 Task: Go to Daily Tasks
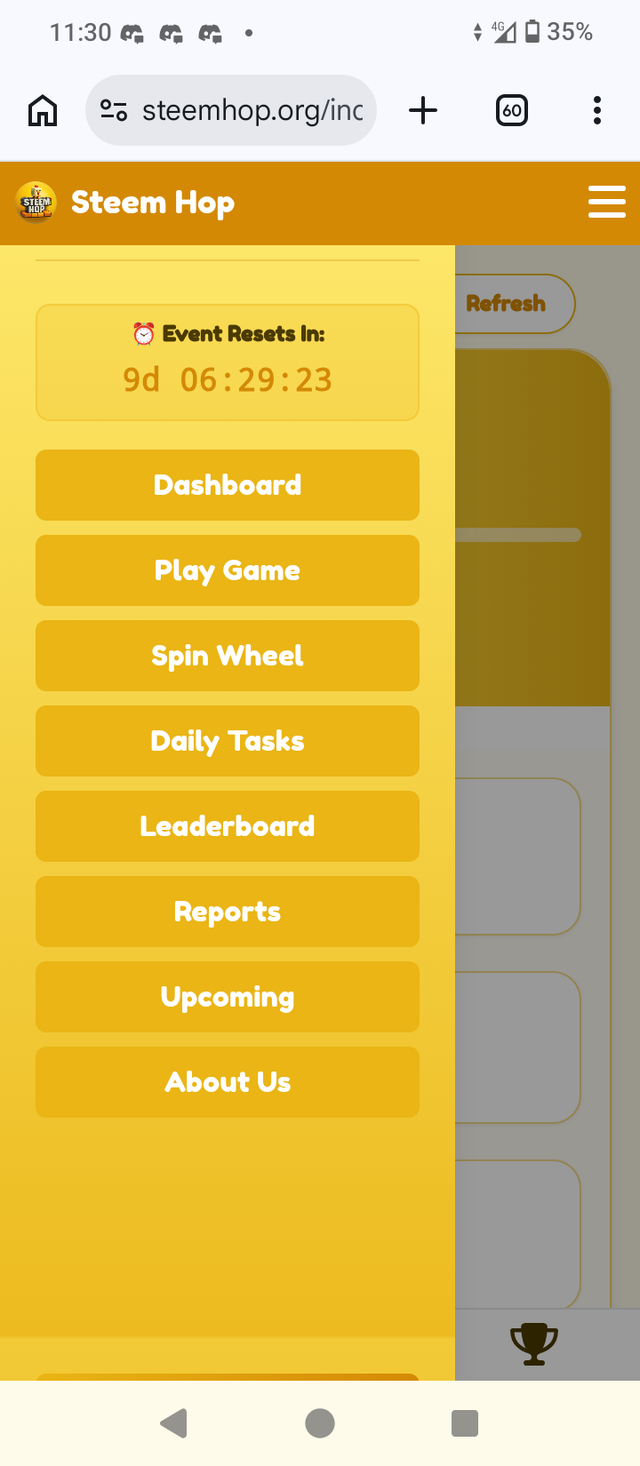click(x=227, y=741)
